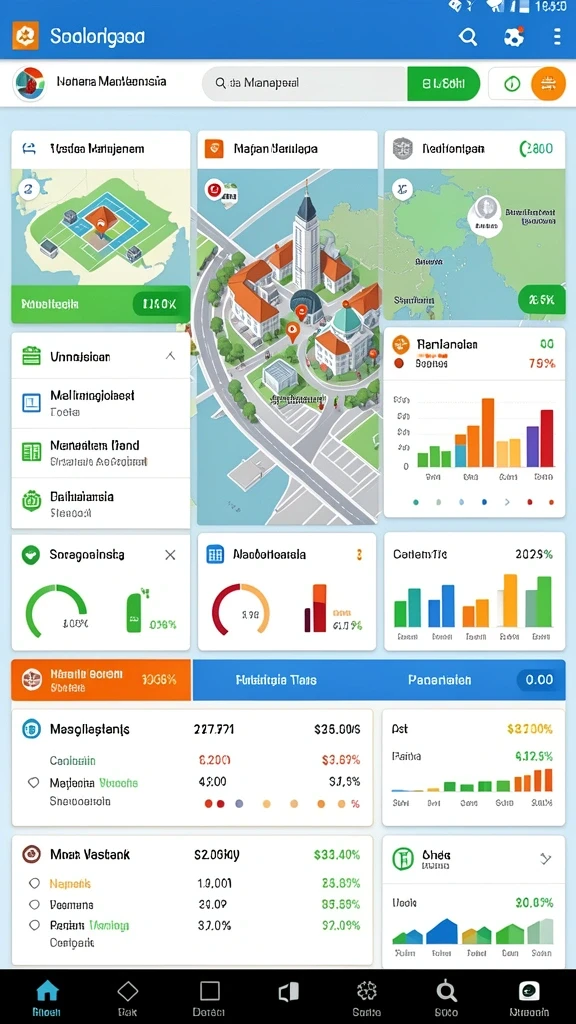Tap the green button next to the search field
576x1024 pixels.
tap(443, 84)
